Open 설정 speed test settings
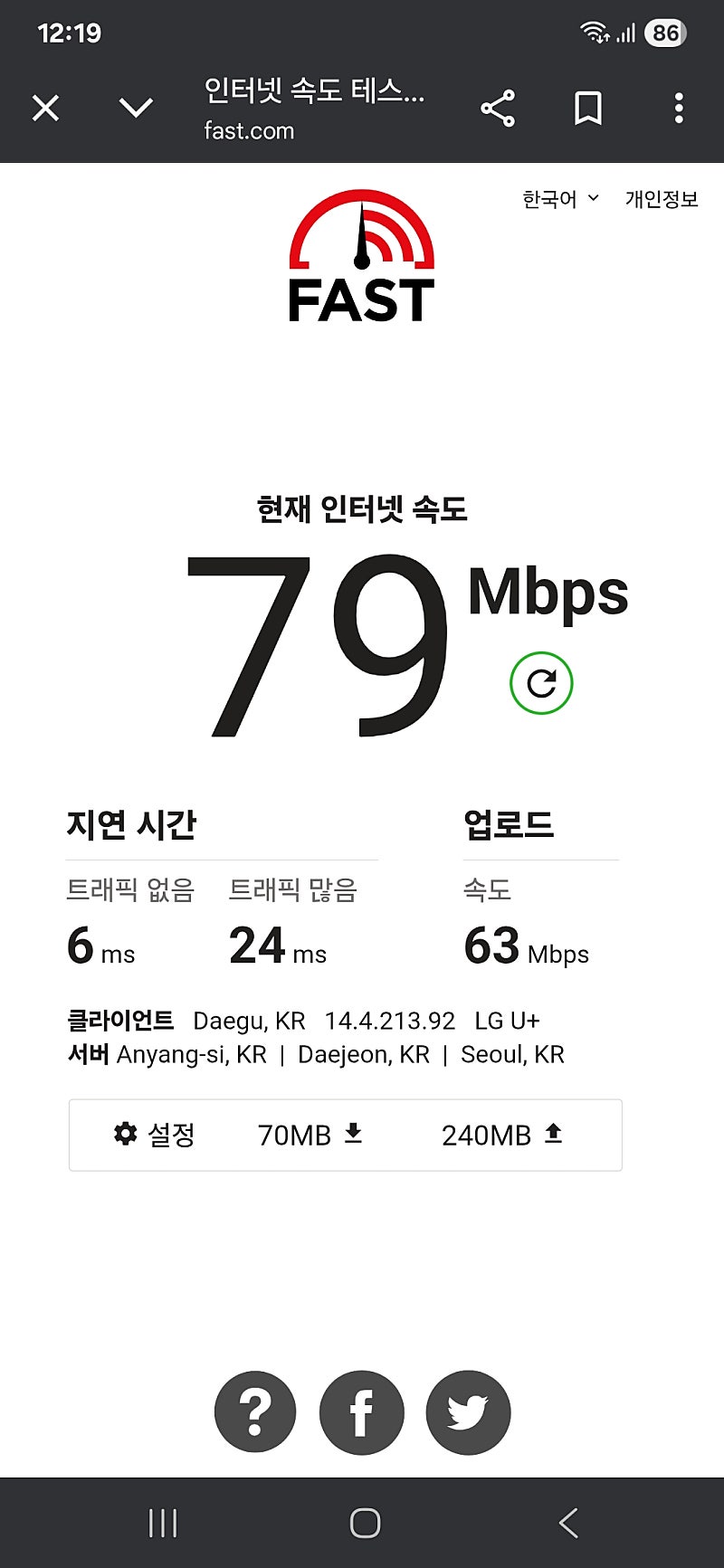This screenshot has height=1568, width=724. click(x=155, y=1135)
